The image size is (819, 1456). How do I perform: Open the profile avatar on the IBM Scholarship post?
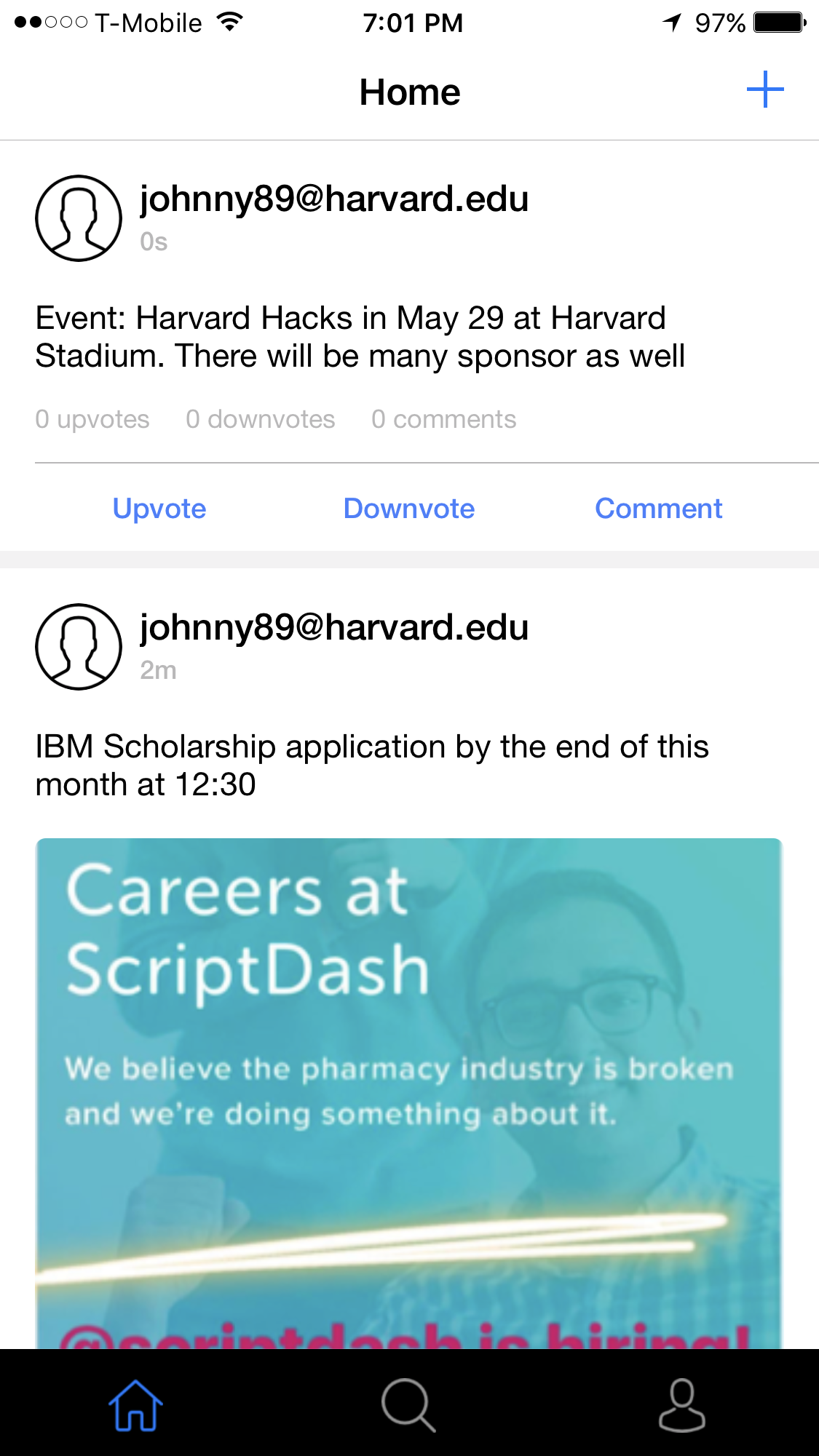(79, 647)
